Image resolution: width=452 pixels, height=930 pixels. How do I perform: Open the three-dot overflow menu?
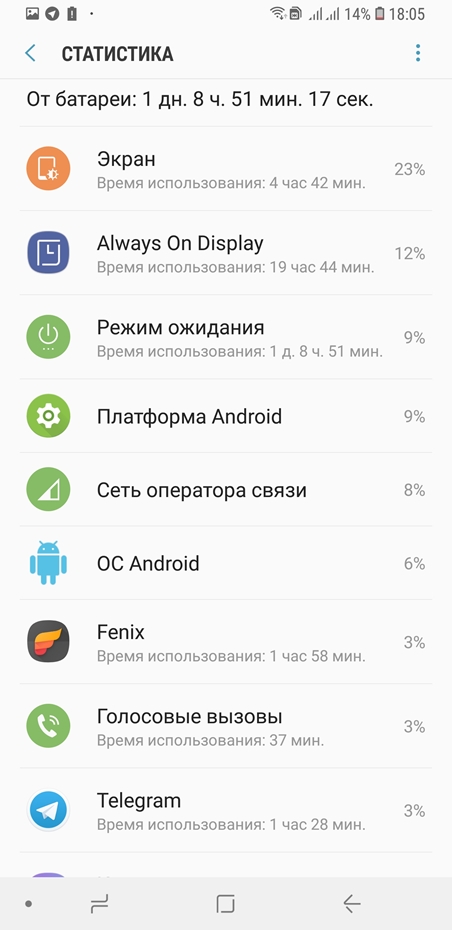tap(418, 53)
